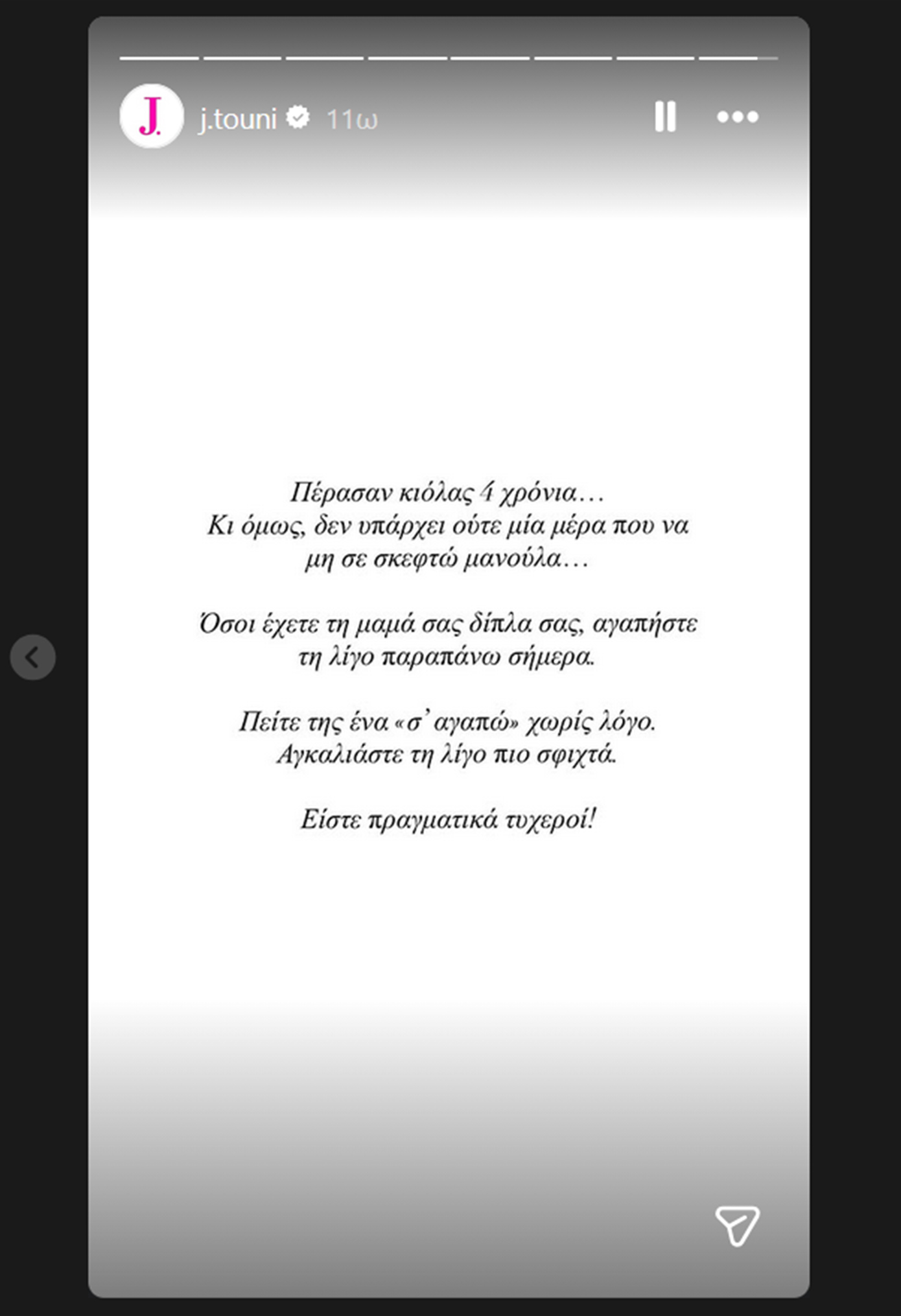Screen dimensions: 901x1316
Task: Open j.touni profile picture
Action: [x=152, y=117]
